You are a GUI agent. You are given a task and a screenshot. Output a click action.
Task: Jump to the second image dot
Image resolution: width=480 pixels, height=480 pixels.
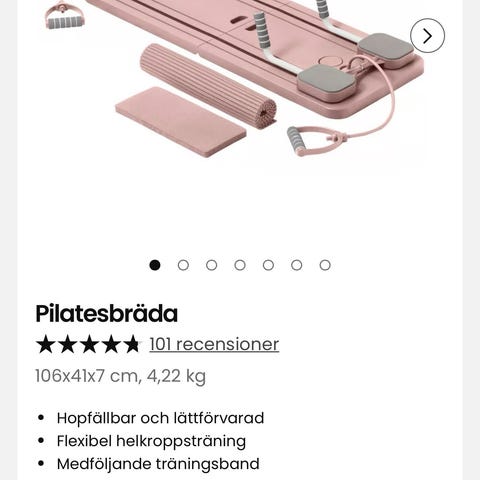[x=183, y=265]
